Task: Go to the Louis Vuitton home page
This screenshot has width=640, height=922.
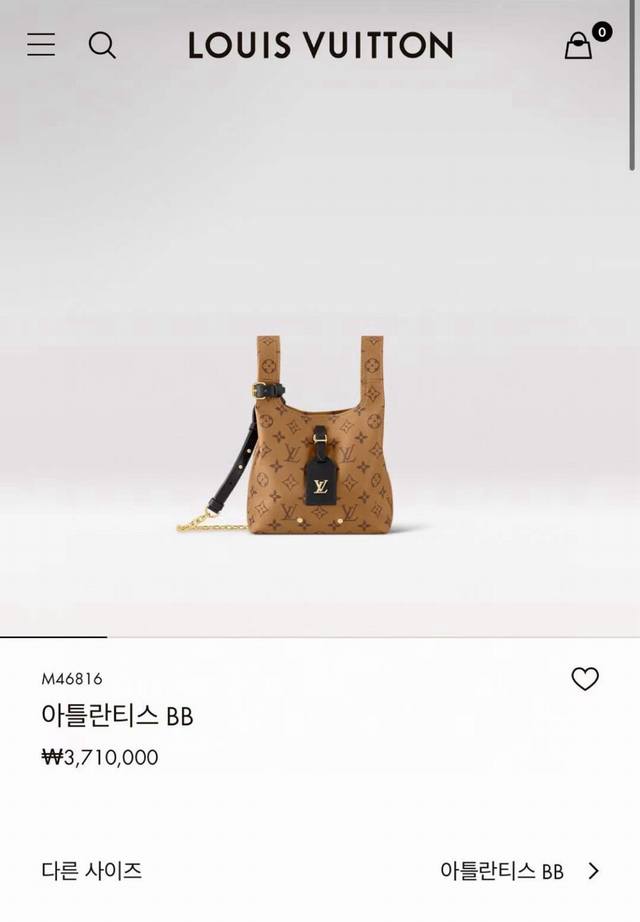Action: tap(320, 45)
